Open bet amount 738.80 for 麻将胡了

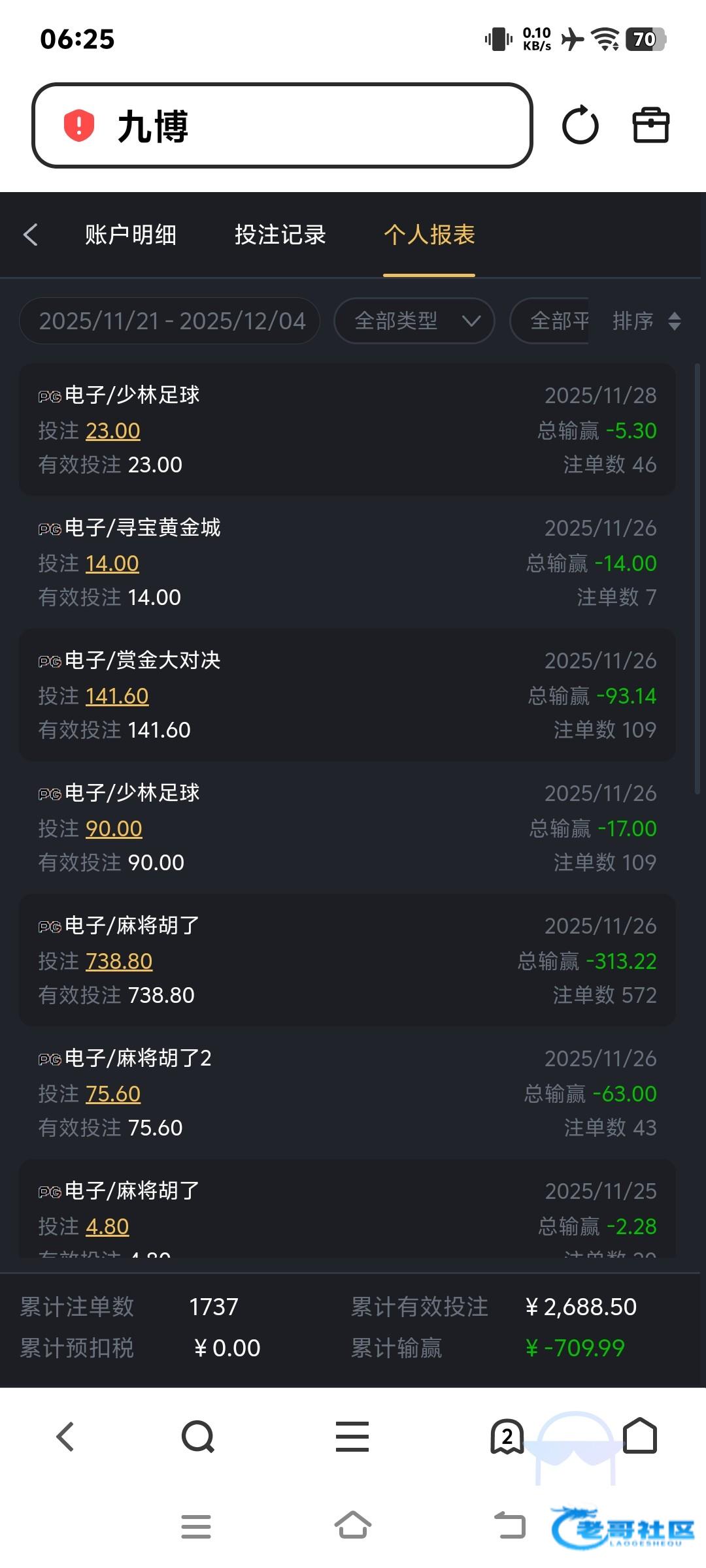point(119,961)
